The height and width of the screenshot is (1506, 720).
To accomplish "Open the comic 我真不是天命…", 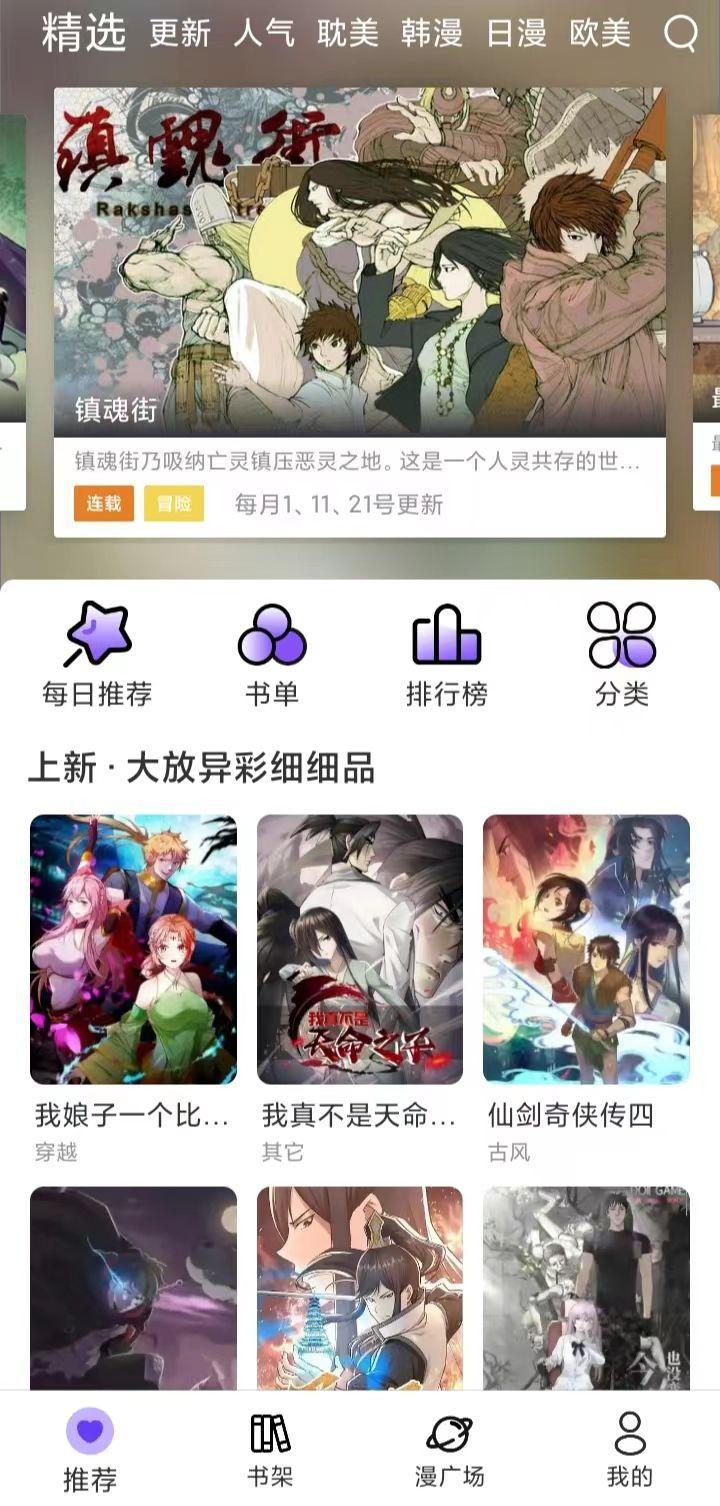I will pos(359,950).
